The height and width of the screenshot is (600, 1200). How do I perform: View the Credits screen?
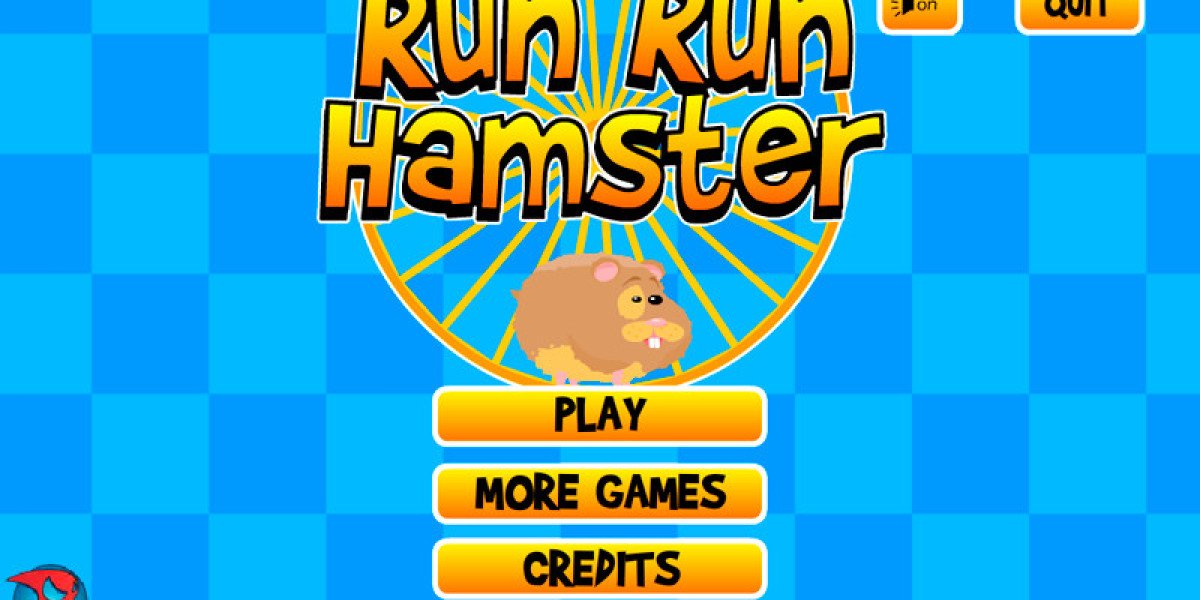pos(600,568)
